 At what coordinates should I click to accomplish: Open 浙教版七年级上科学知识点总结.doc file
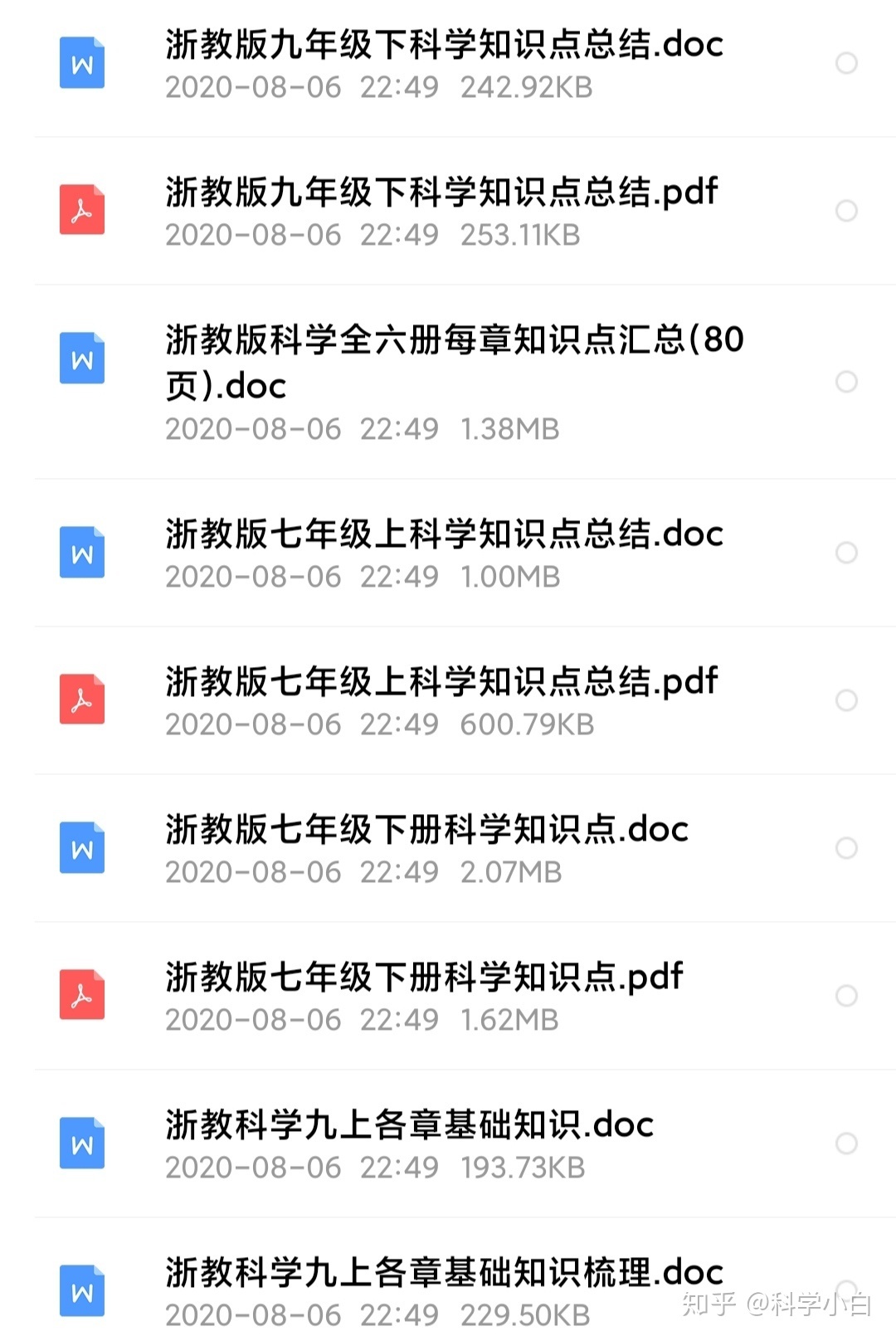click(x=444, y=534)
